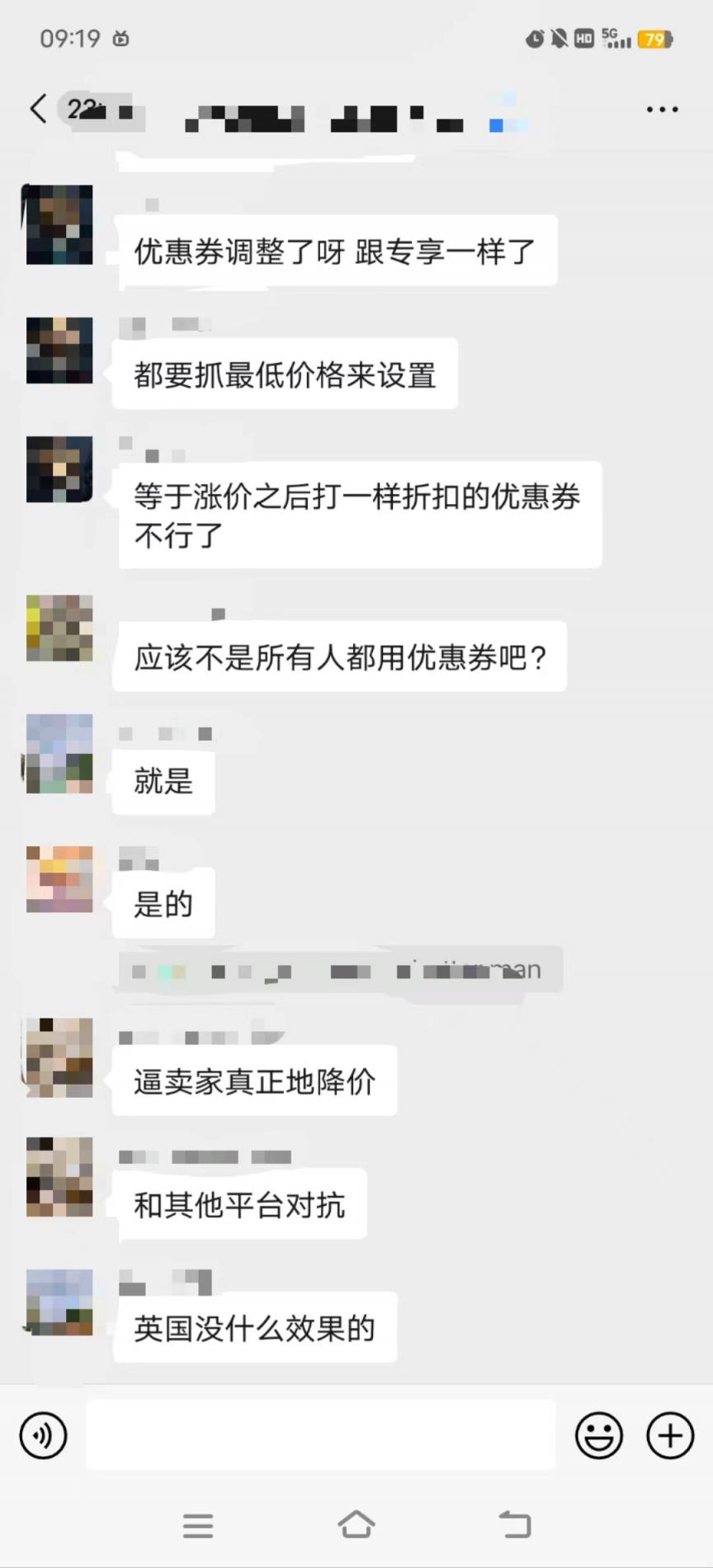Open avatar beside "优惠券调整了呀 跟专享一样了"

pos(59,225)
